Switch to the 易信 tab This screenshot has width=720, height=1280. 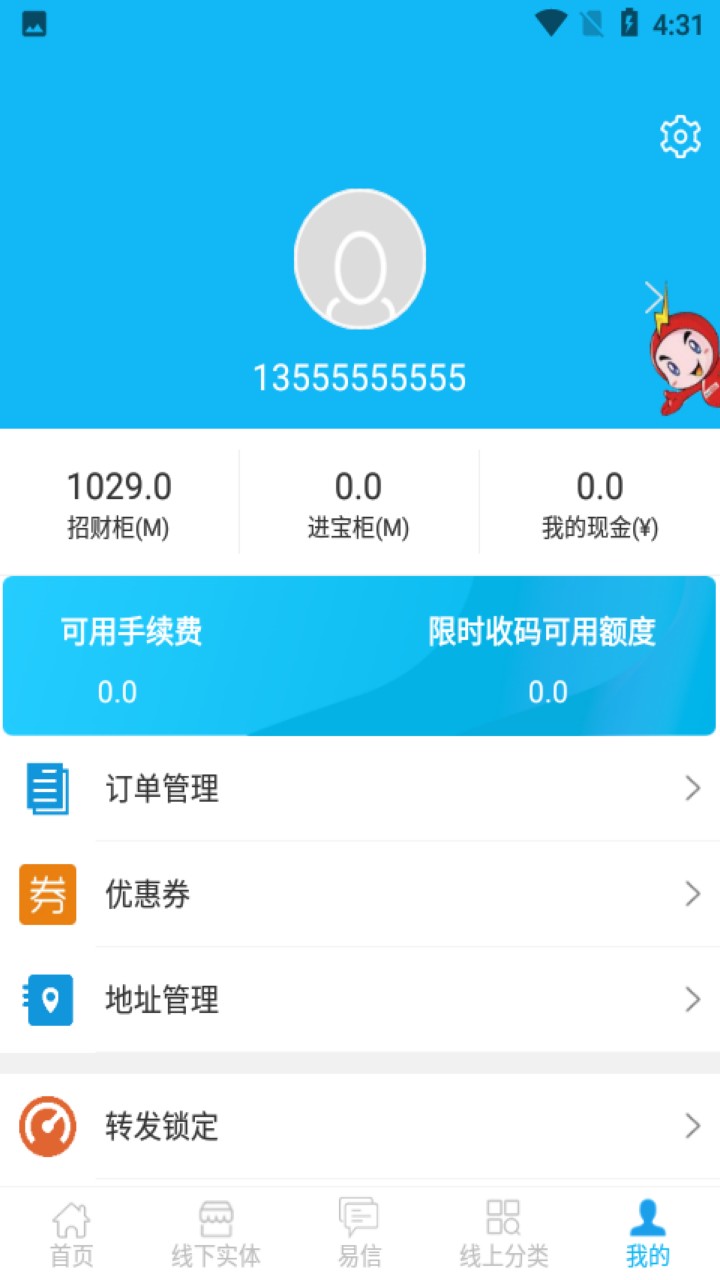point(359,1234)
